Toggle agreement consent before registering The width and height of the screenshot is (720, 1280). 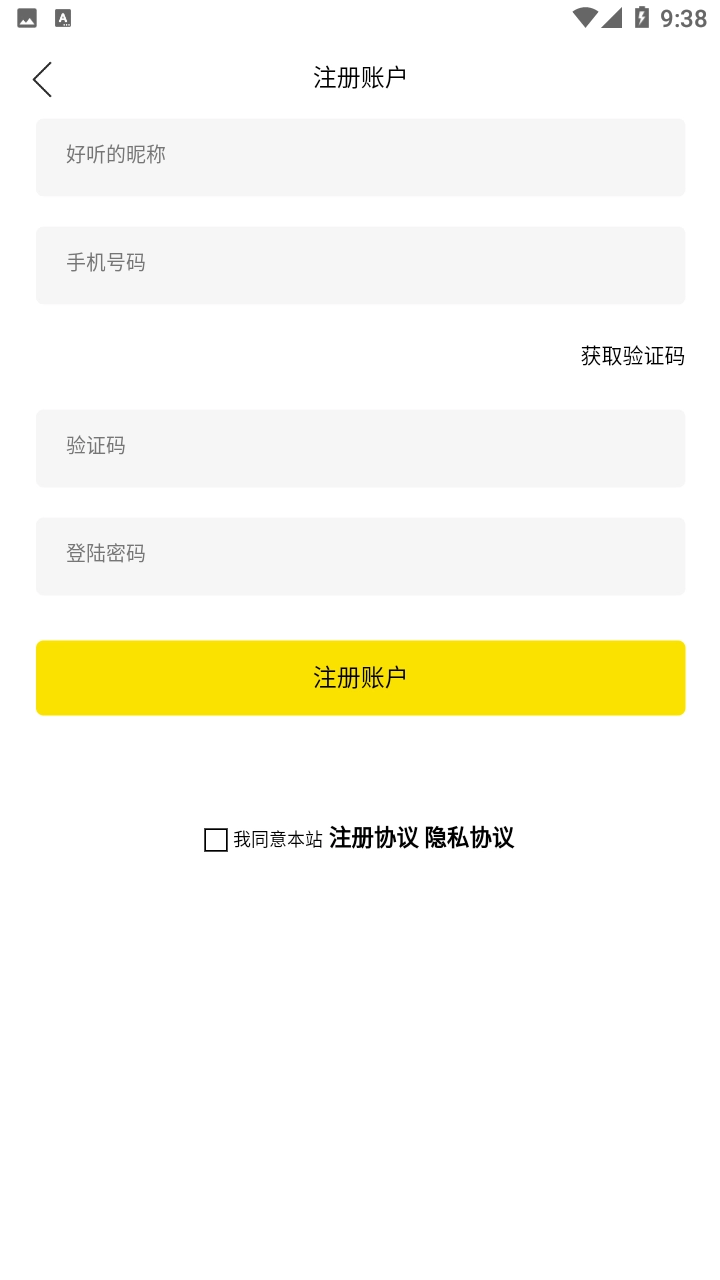(215, 840)
